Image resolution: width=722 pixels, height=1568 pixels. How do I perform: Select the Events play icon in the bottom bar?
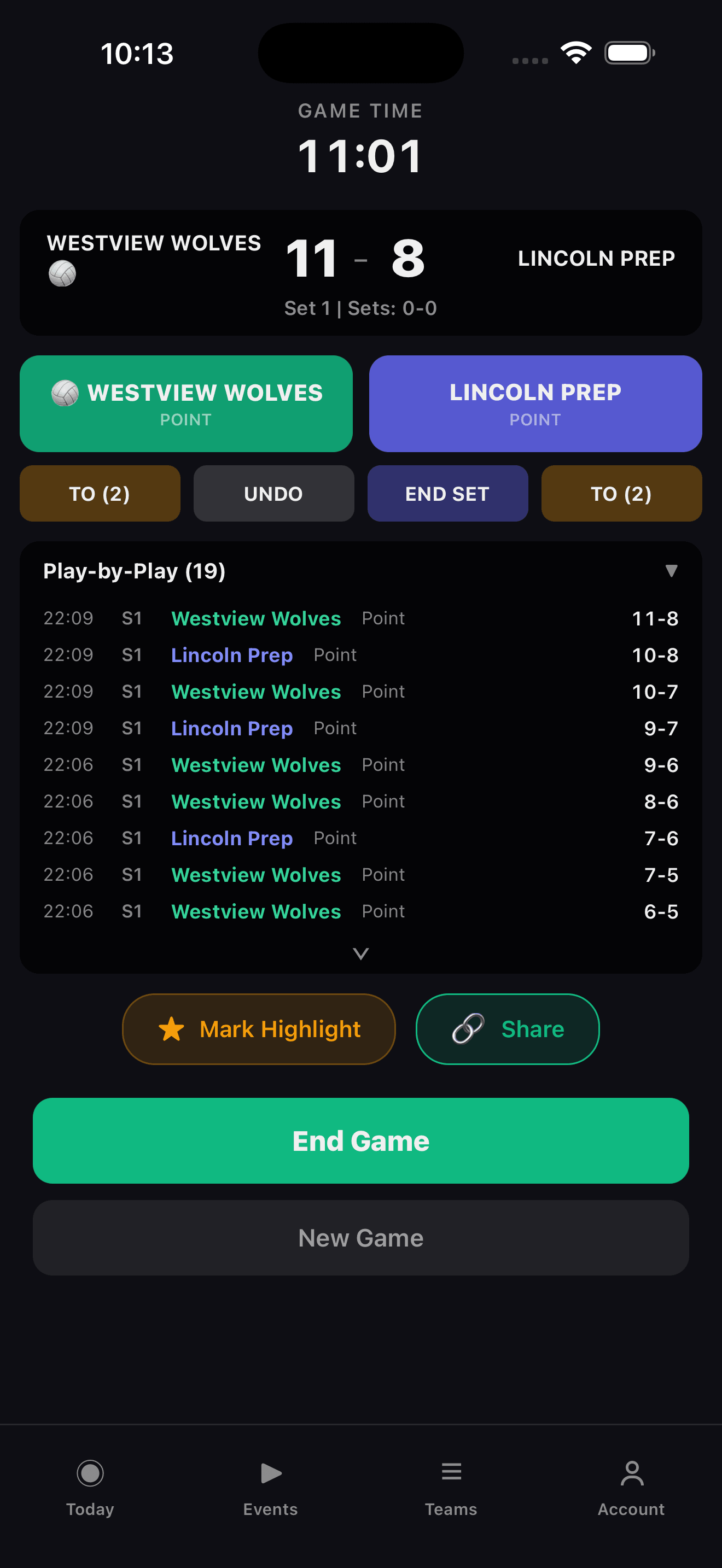point(270,1472)
